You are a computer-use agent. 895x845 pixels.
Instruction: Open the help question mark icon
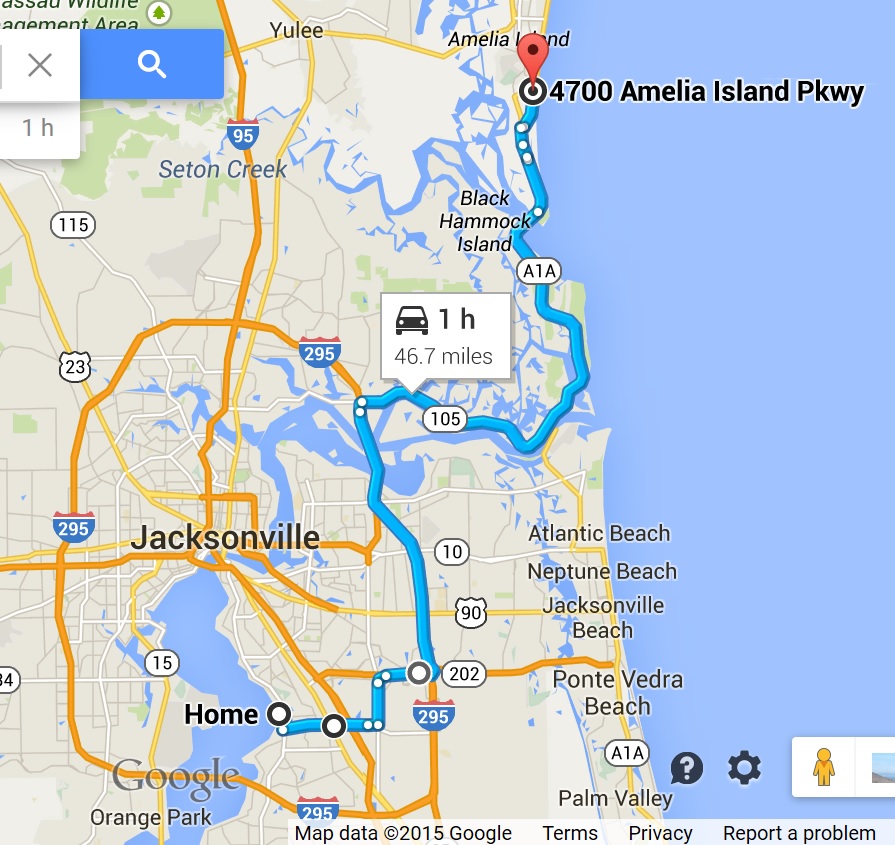click(686, 768)
